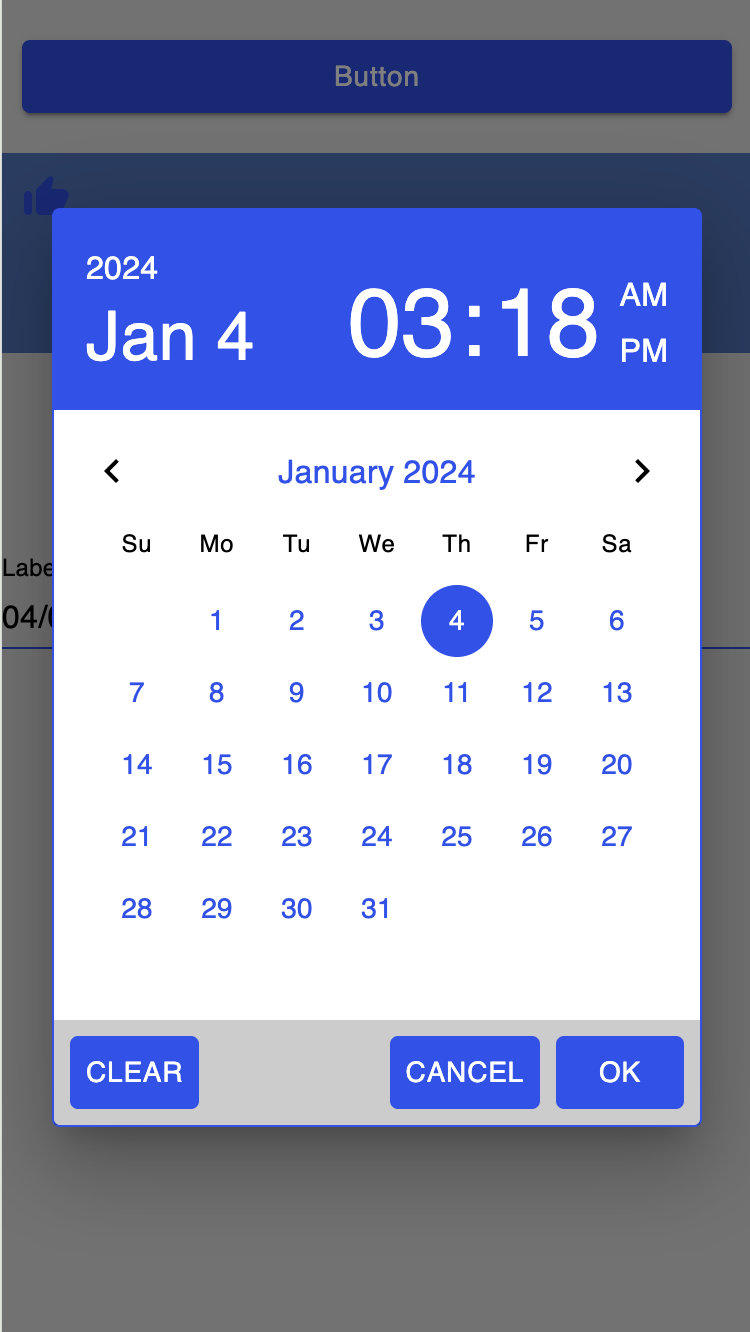
Task: Tap the hour value 03
Action: 401,323
